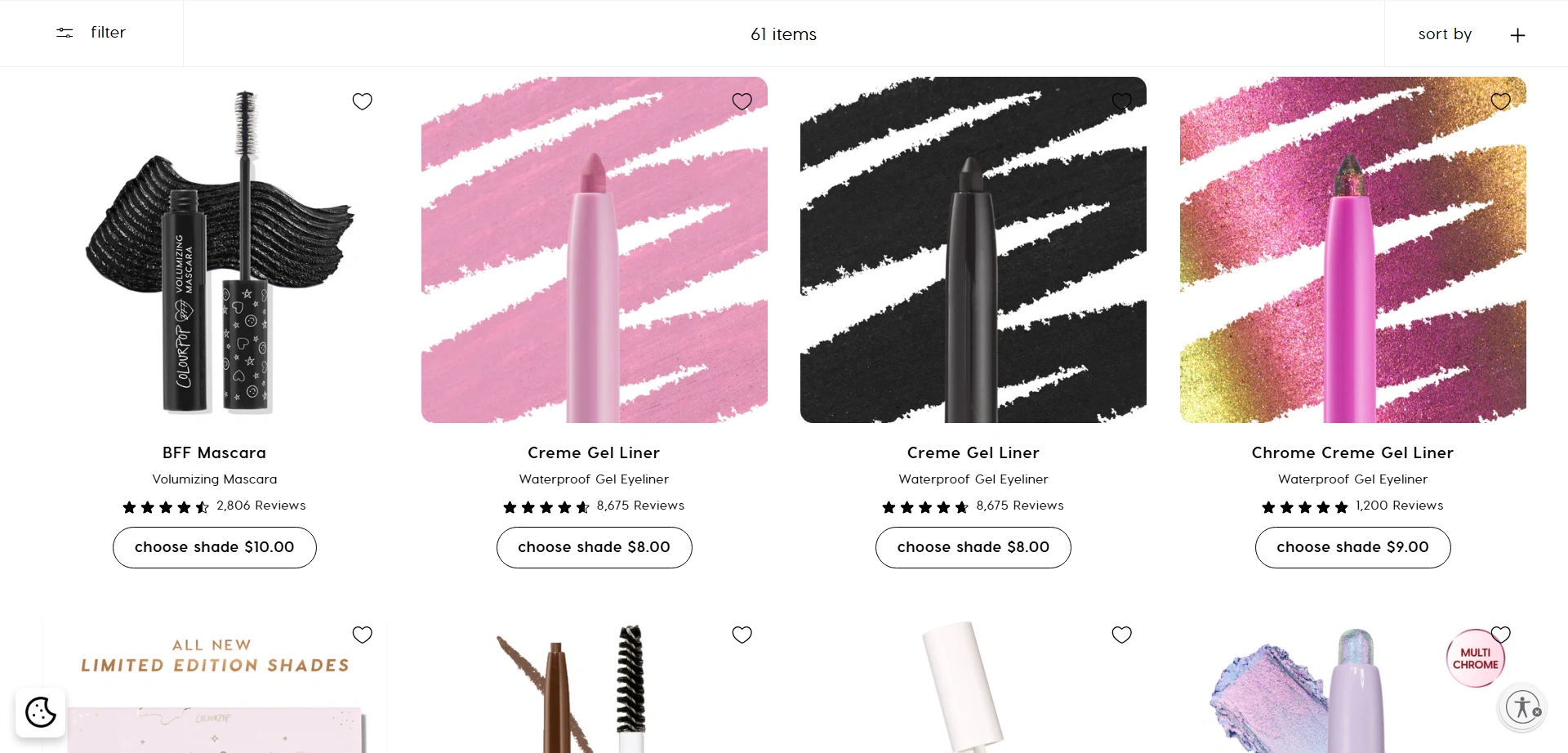Choose shade for BFF Mascara $10.00
The width and height of the screenshot is (1568, 753).
[215, 547]
